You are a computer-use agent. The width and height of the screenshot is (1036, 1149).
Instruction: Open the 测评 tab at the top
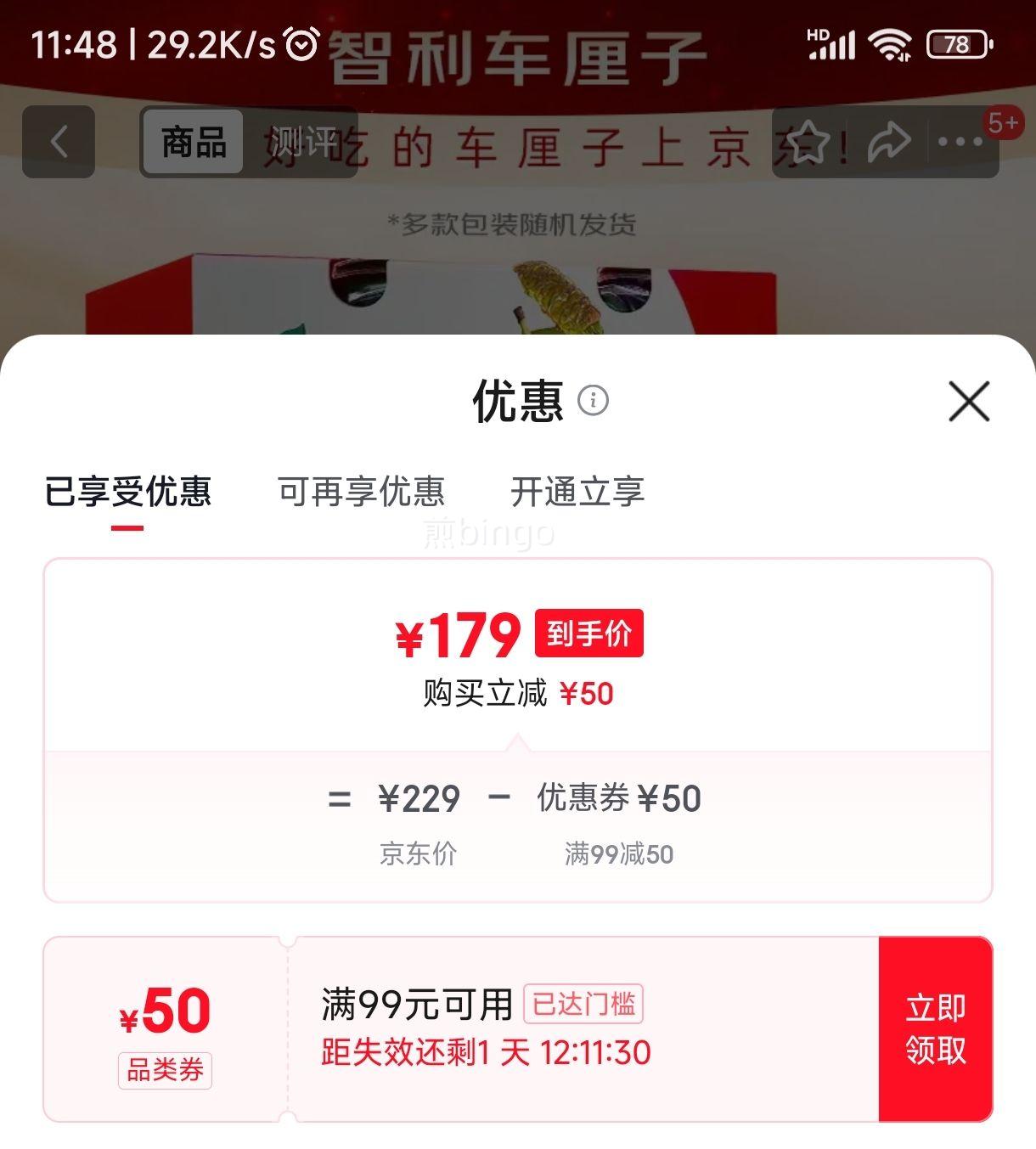(x=302, y=143)
